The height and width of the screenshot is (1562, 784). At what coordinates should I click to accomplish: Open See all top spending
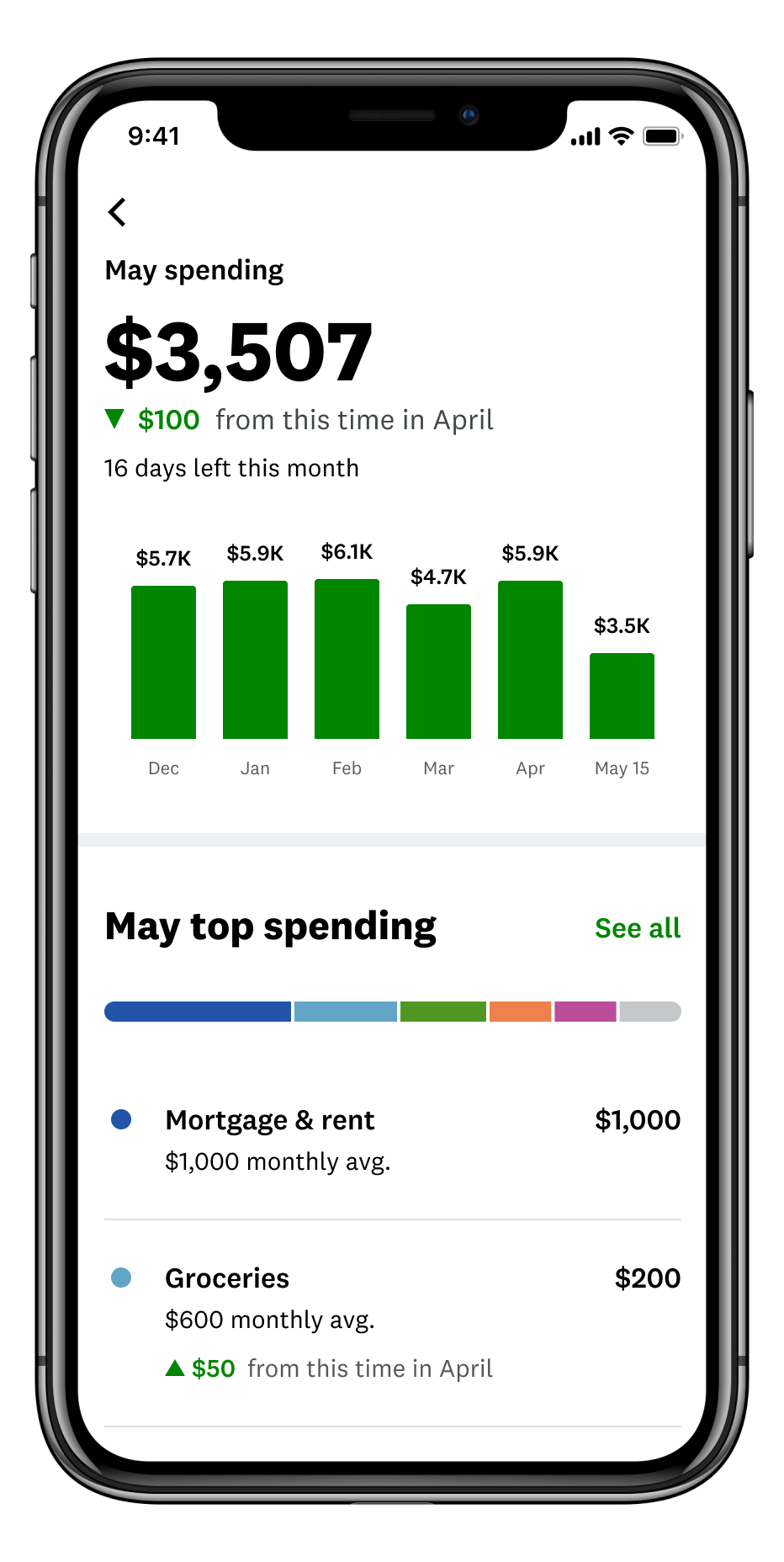[x=637, y=928]
